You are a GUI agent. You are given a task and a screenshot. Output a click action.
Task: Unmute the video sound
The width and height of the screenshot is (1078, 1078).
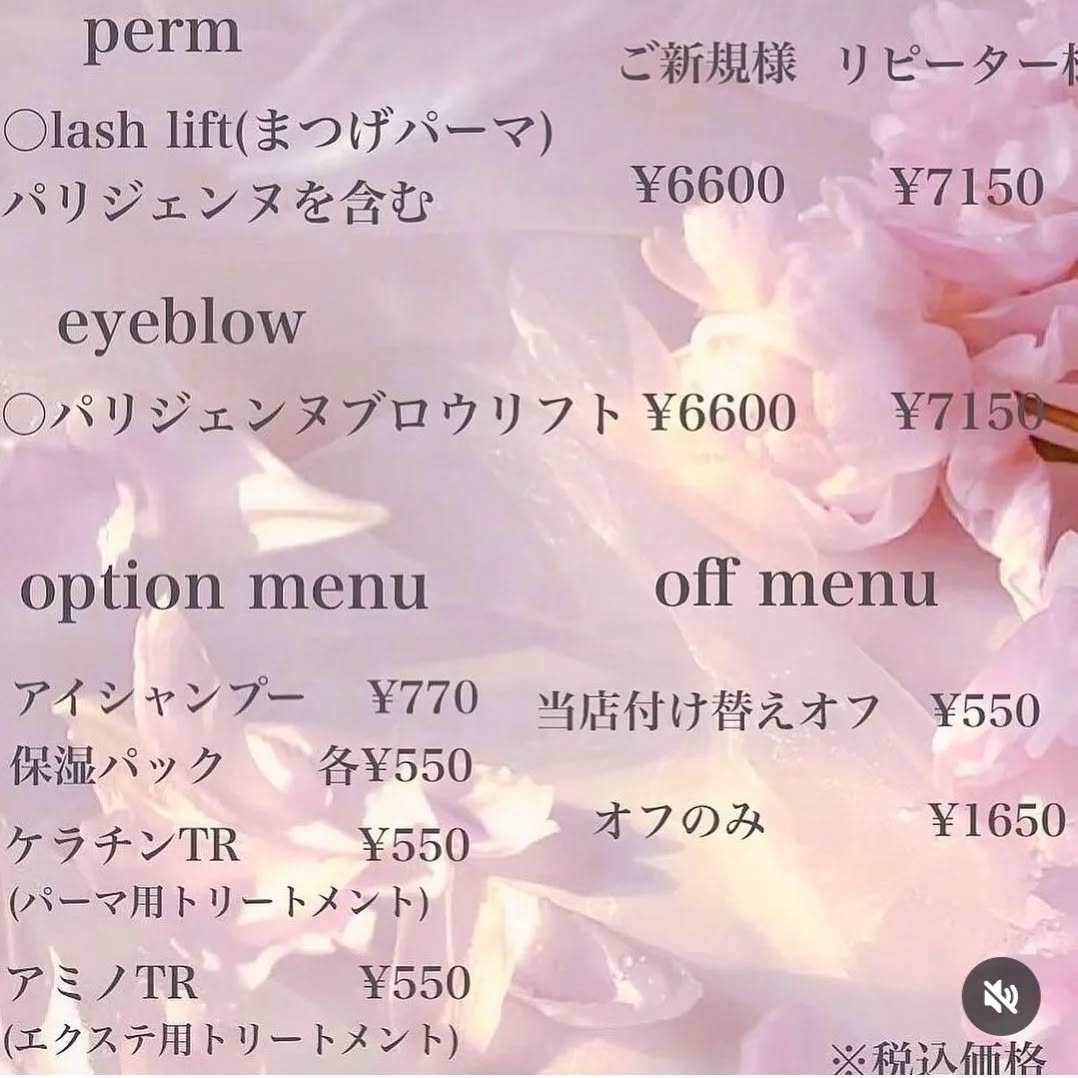(x=1001, y=997)
